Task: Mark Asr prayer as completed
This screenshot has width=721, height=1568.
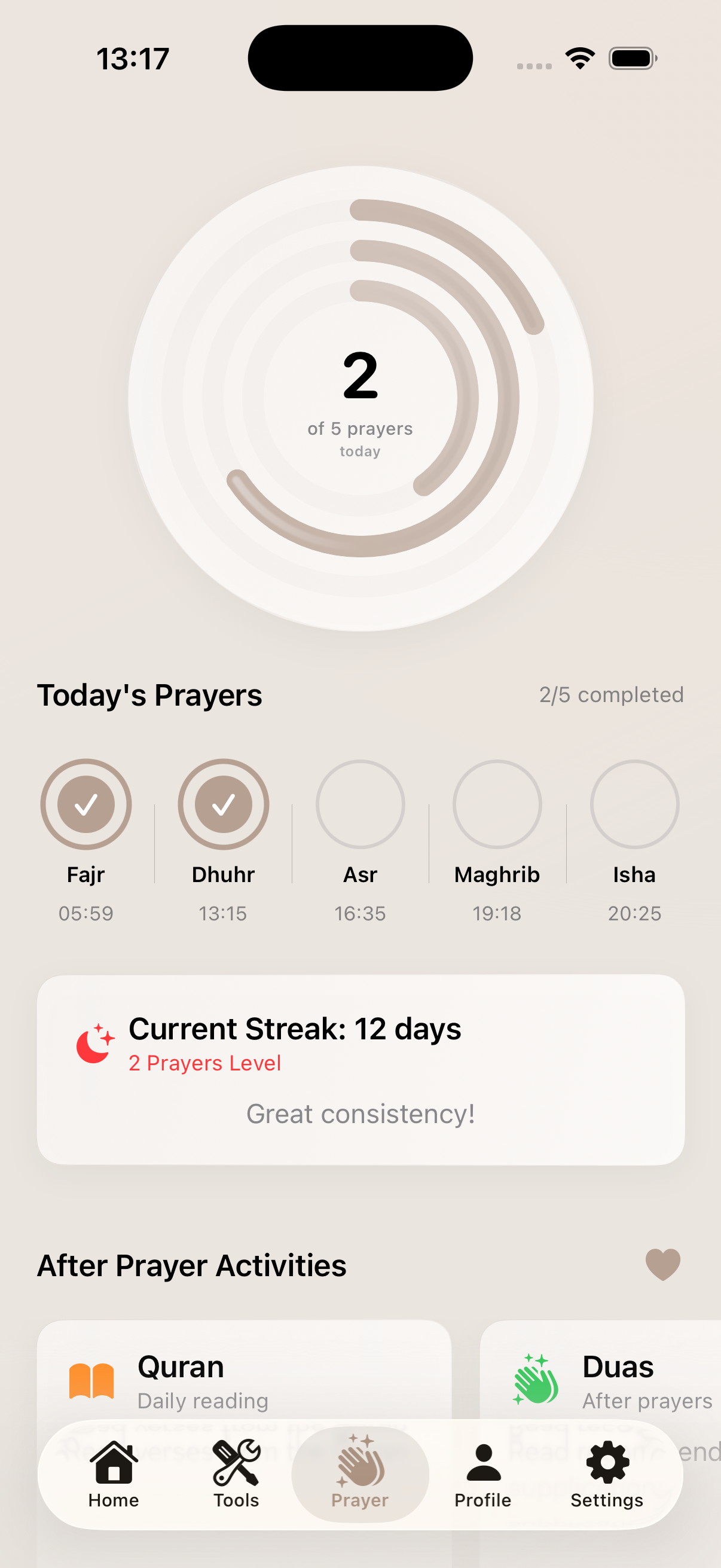Action: pos(361,804)
